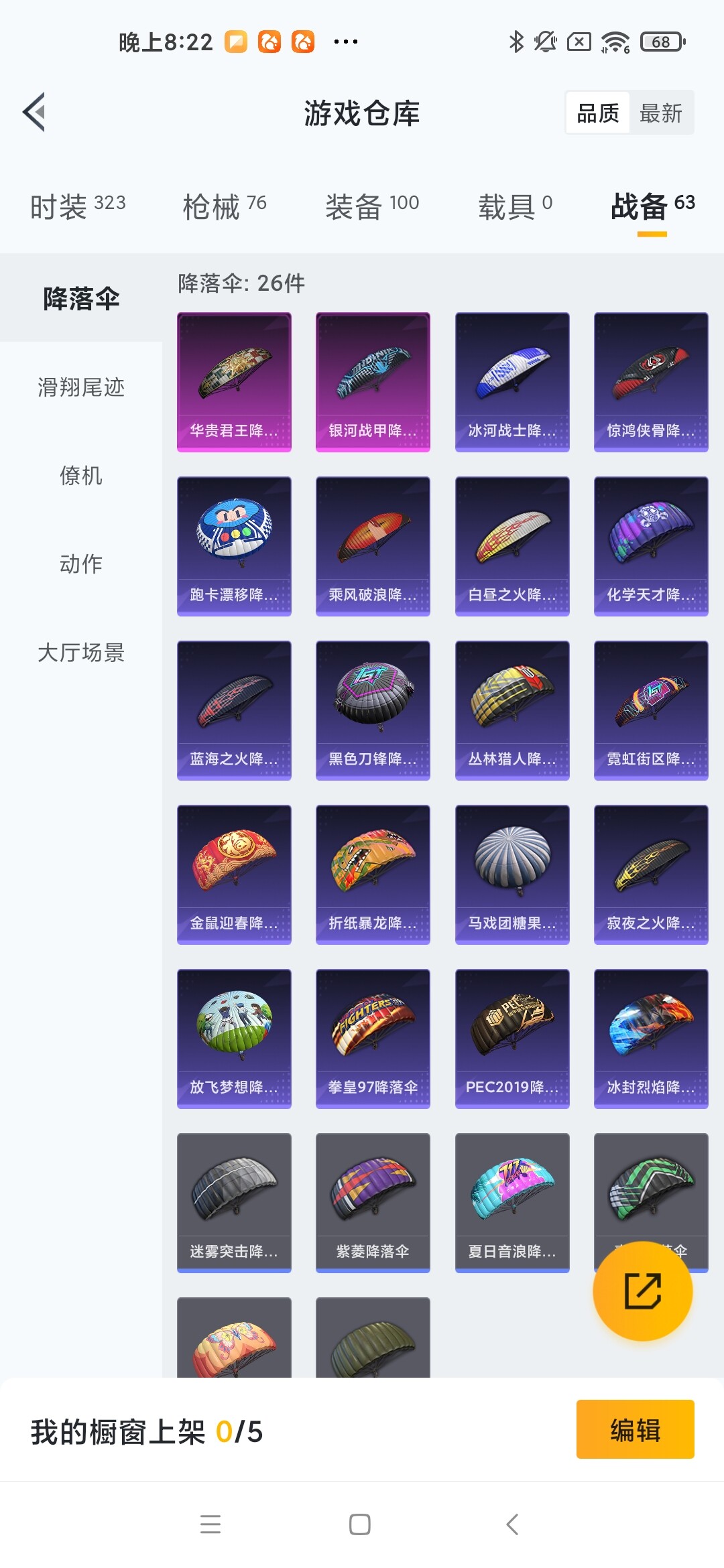The height and width of the screenshot is (1568, 724).
Task: Tap the back arrow in the 游戏仓库 header
Action: (x=35, y=113)
